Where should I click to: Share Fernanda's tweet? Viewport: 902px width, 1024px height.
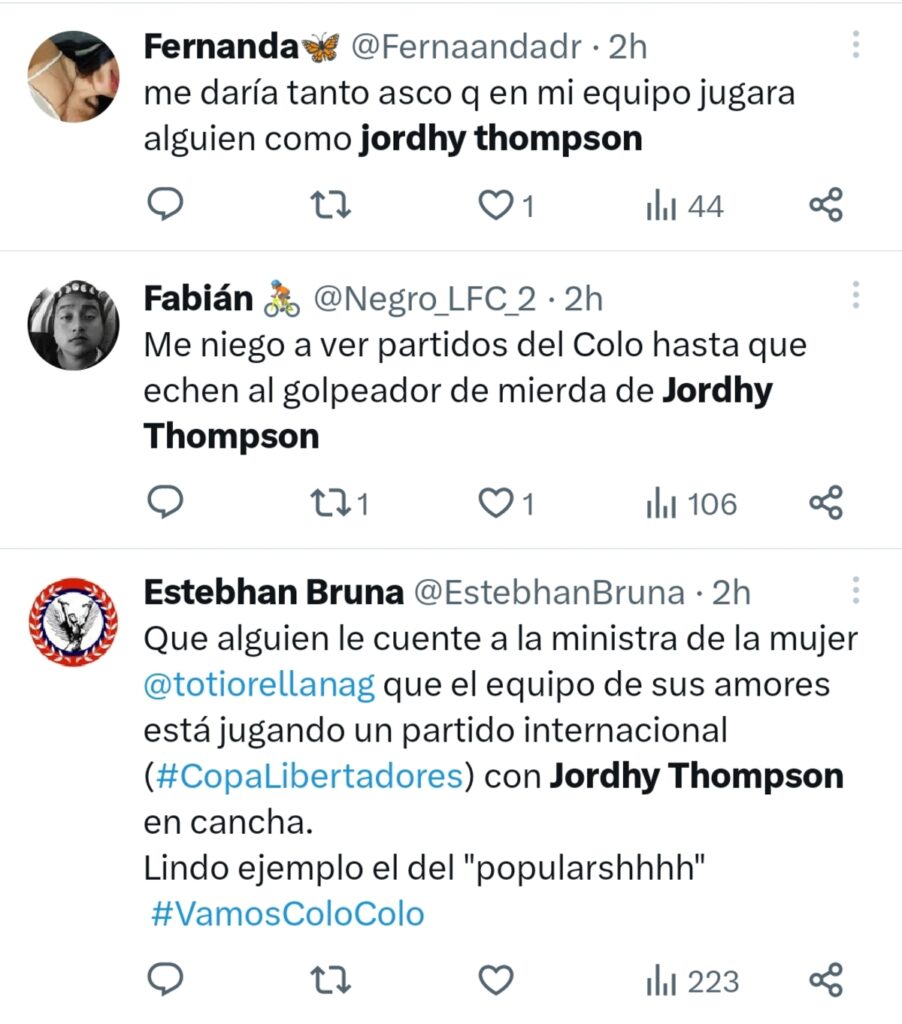(x=826, y=205)
